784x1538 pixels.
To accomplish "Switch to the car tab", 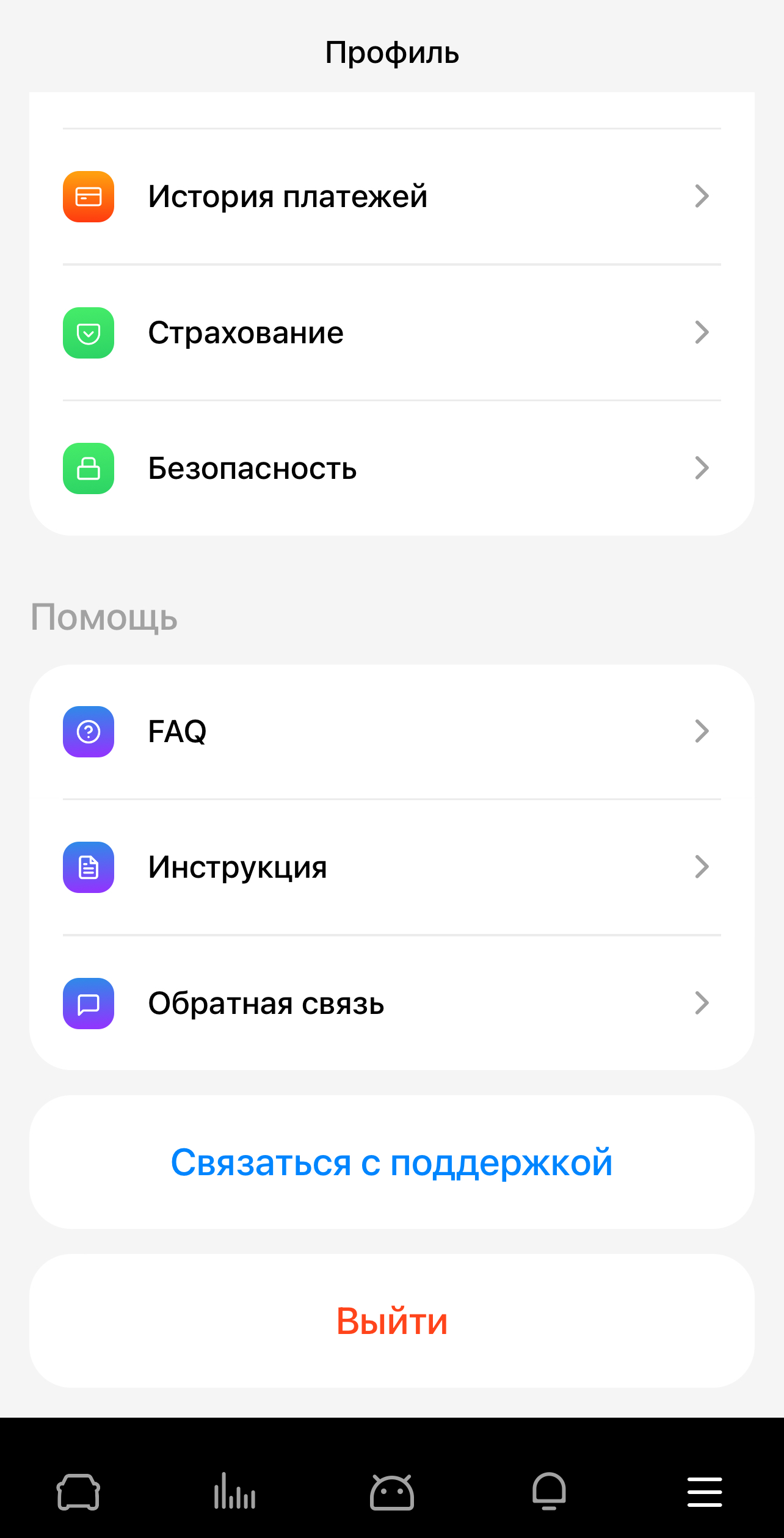I will click(x=78, y=1492).
